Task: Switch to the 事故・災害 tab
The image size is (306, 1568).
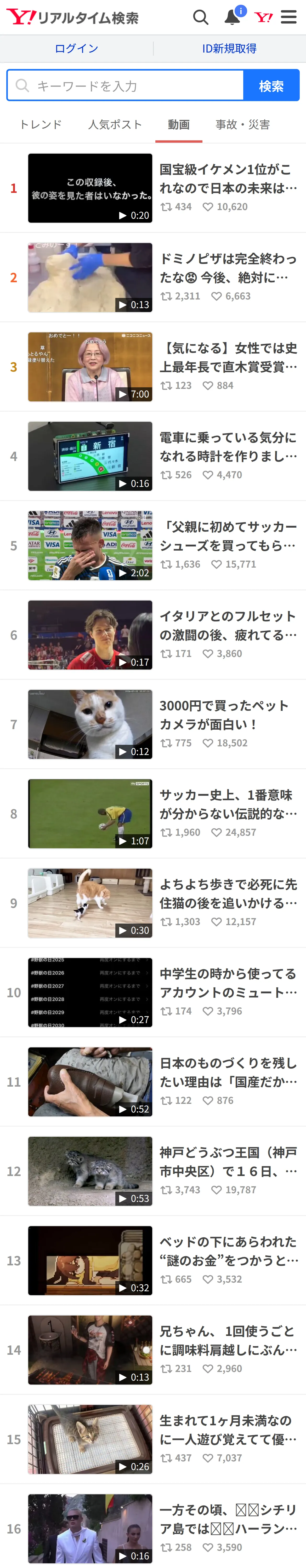Action: point(243,124)
